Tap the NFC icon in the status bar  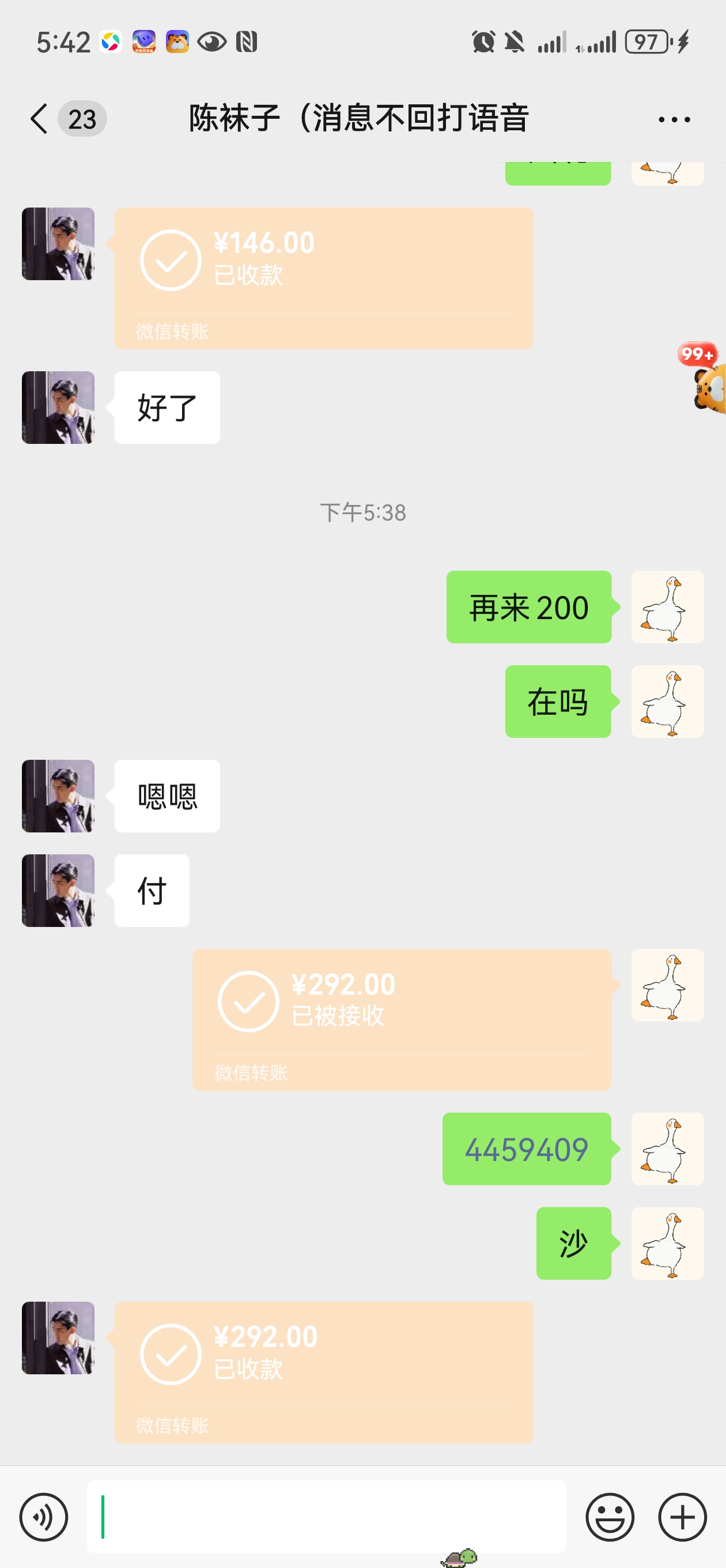pos(245,42)
